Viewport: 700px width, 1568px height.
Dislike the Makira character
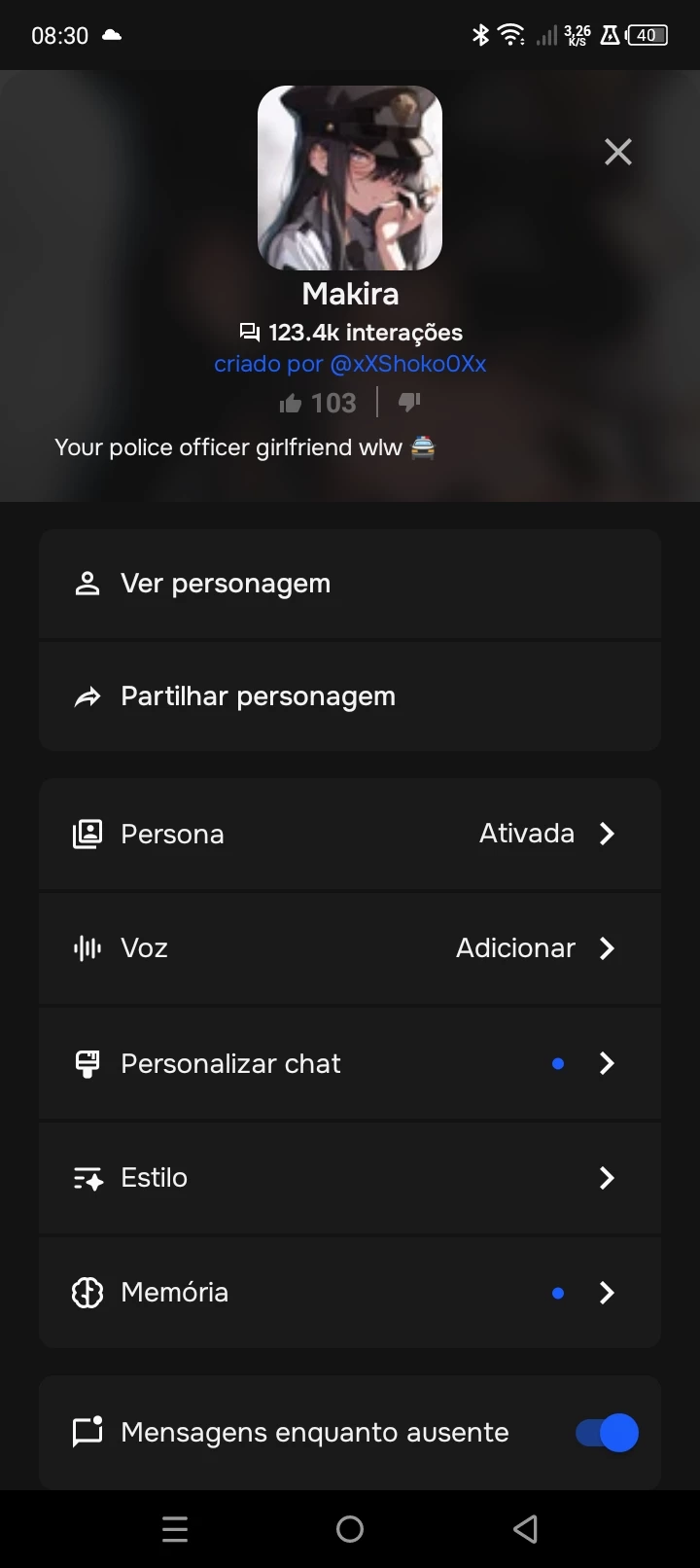click(x=409, y=402)
